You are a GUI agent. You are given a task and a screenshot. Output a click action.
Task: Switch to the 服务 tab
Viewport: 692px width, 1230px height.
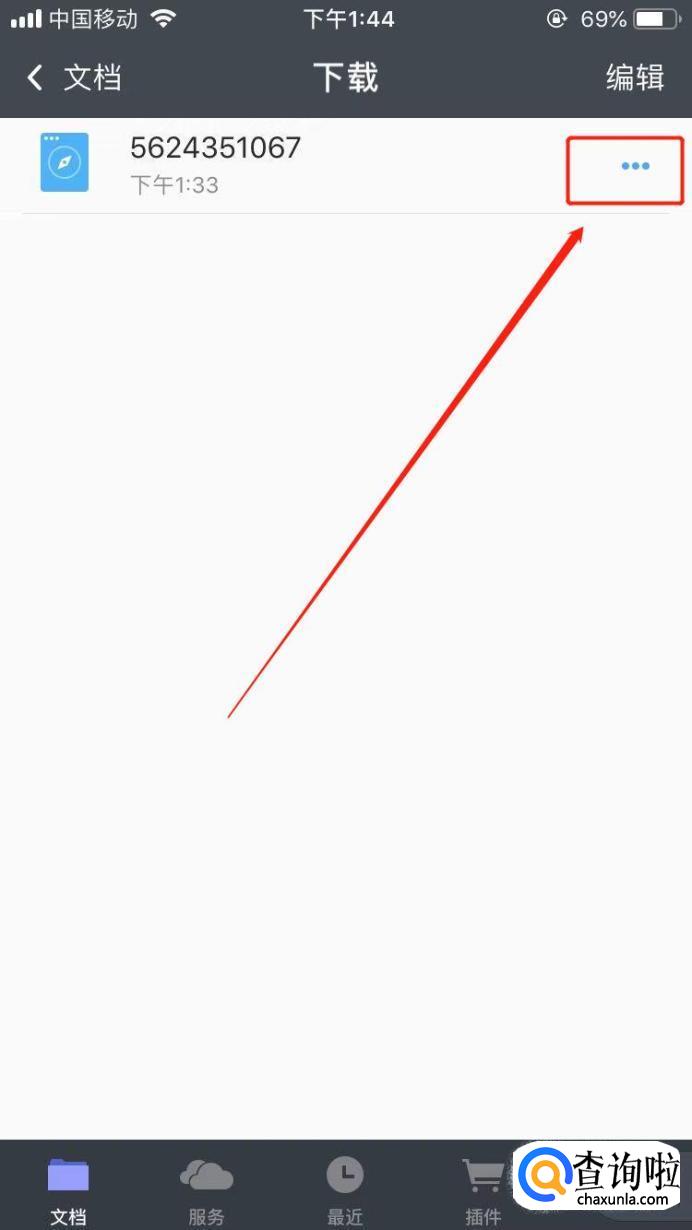point(206,1190)
